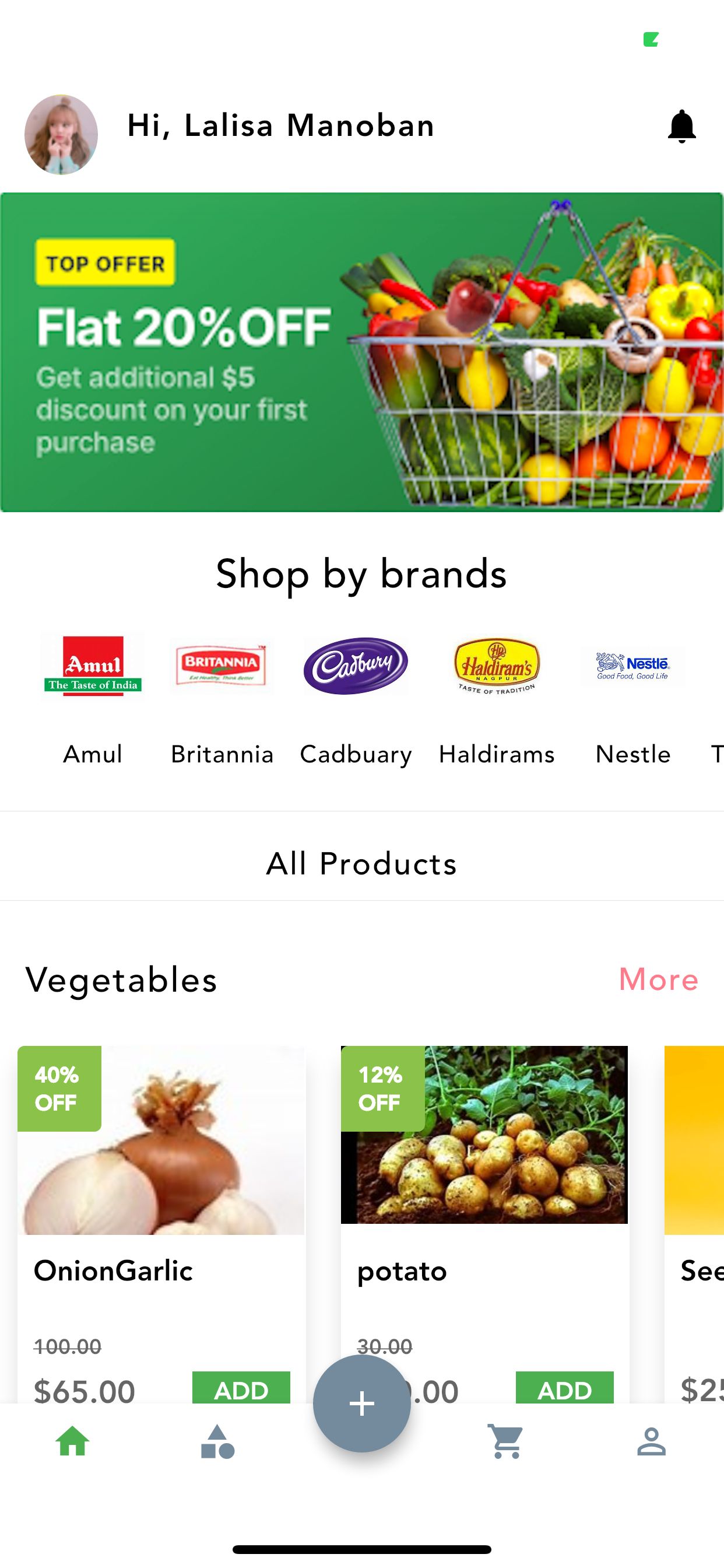The image size is (724, 1568).
Task: Open Lalisa Manoban's profile picture
Action: 61,135
